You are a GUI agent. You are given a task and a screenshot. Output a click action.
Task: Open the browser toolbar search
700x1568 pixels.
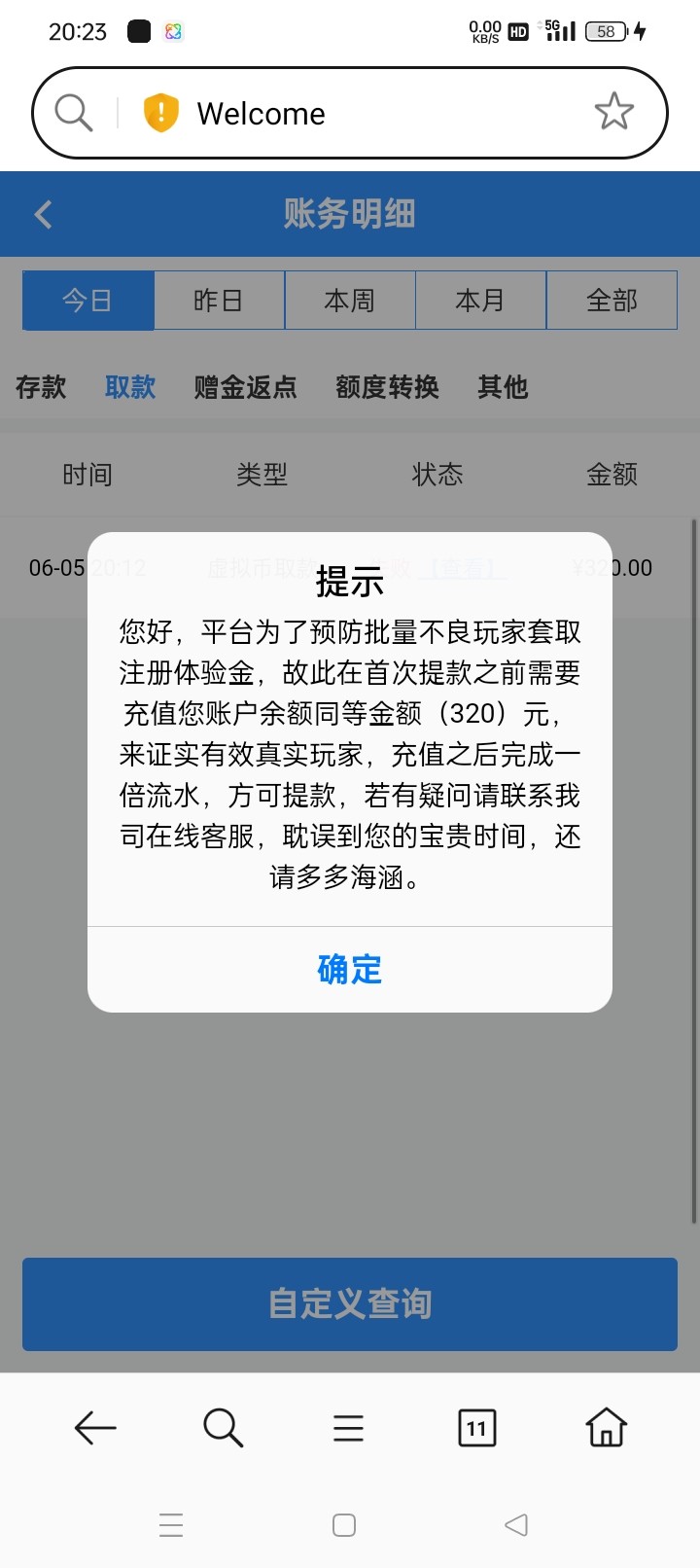pos(223,1428)
